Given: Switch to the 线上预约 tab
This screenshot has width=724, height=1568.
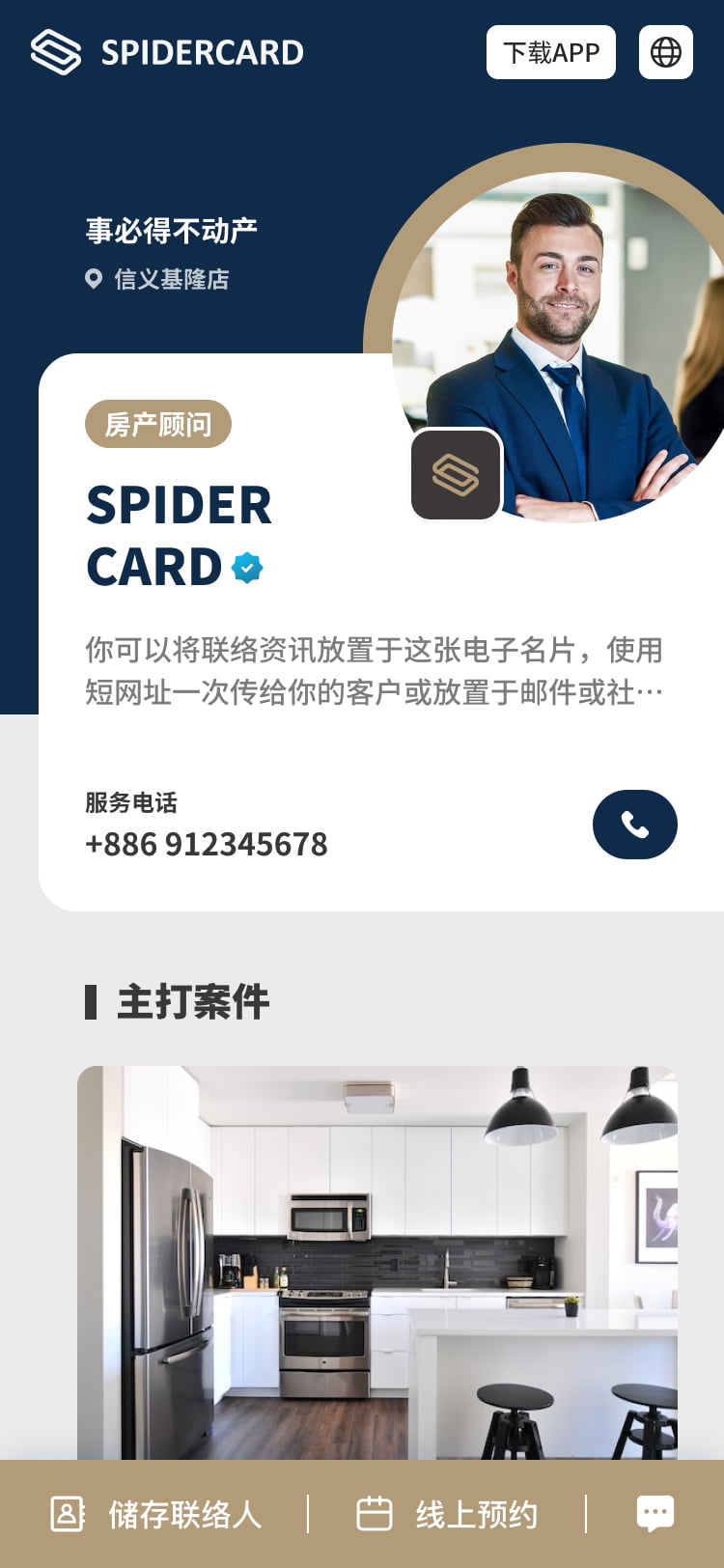Looking at the screenshot, I should pos(476,1514).
